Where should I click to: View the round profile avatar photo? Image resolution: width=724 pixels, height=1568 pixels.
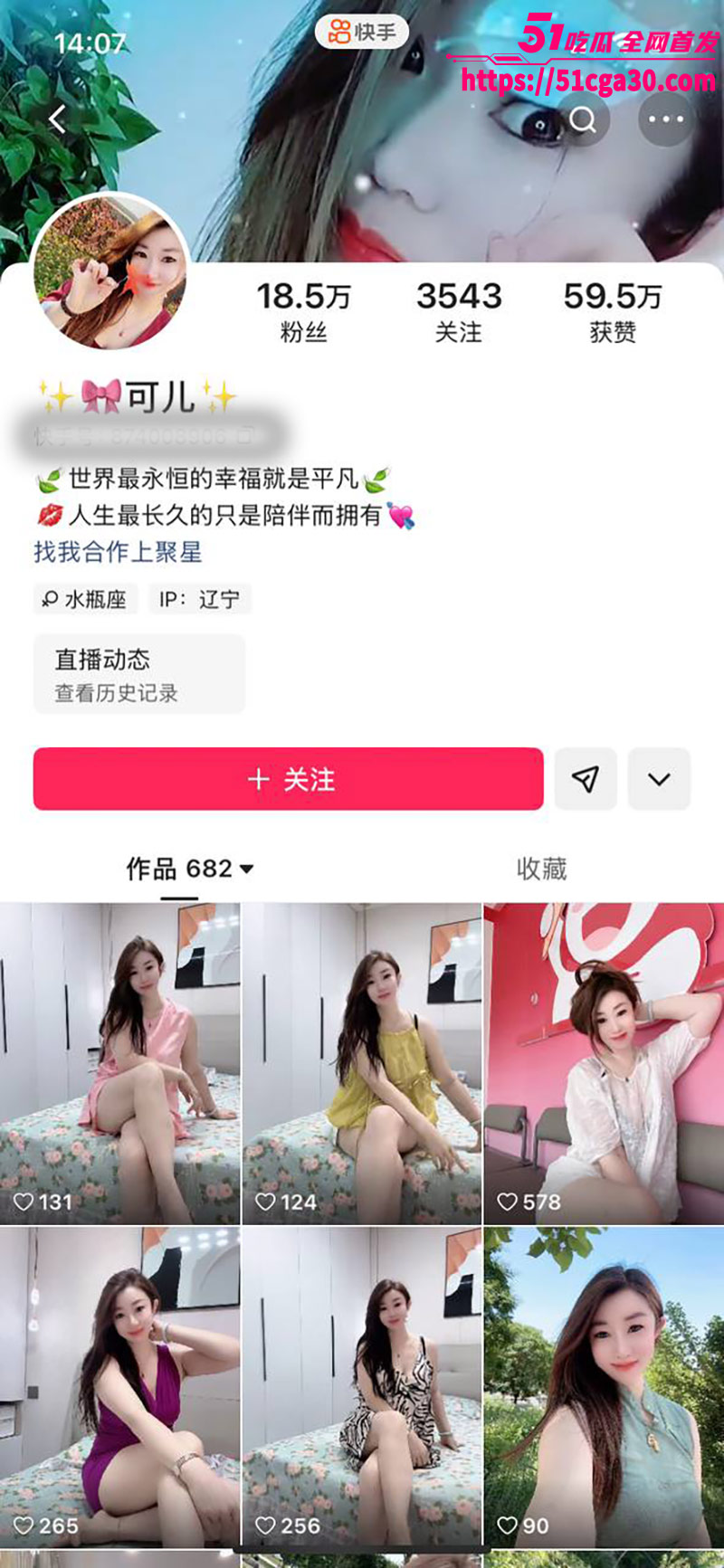click(110, 272)
